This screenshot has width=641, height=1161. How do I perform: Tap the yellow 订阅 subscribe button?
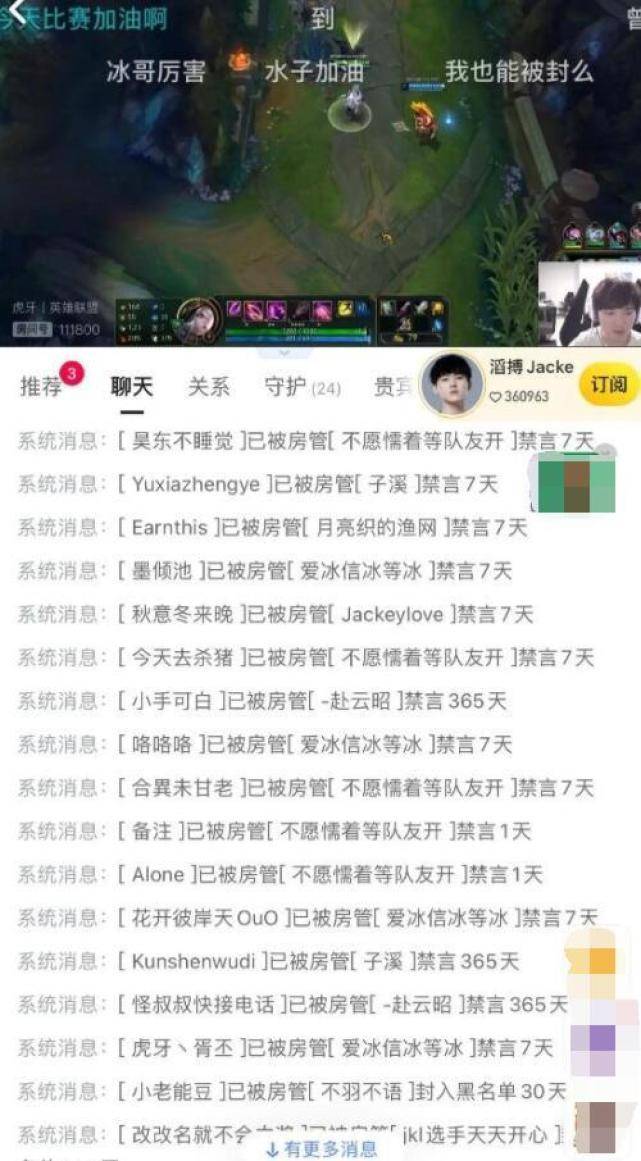608,385
